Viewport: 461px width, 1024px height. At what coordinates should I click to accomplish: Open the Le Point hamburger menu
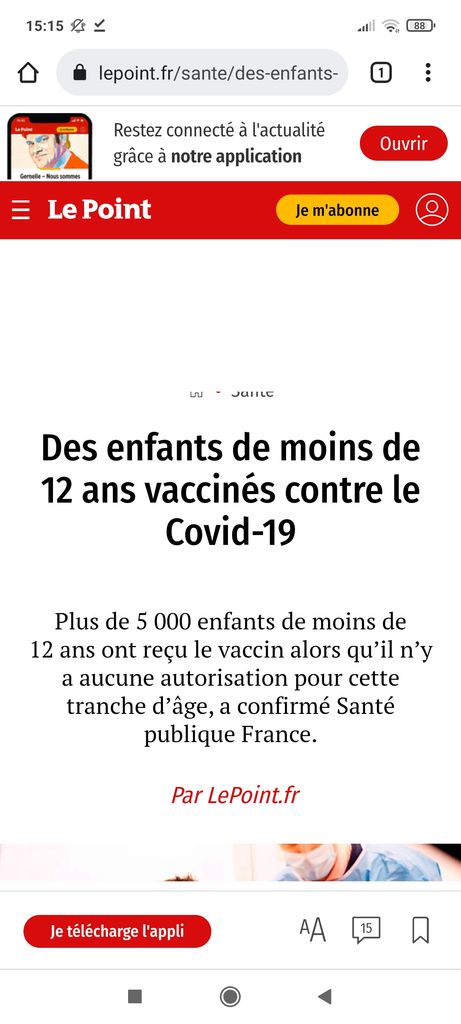pos(21,210)
